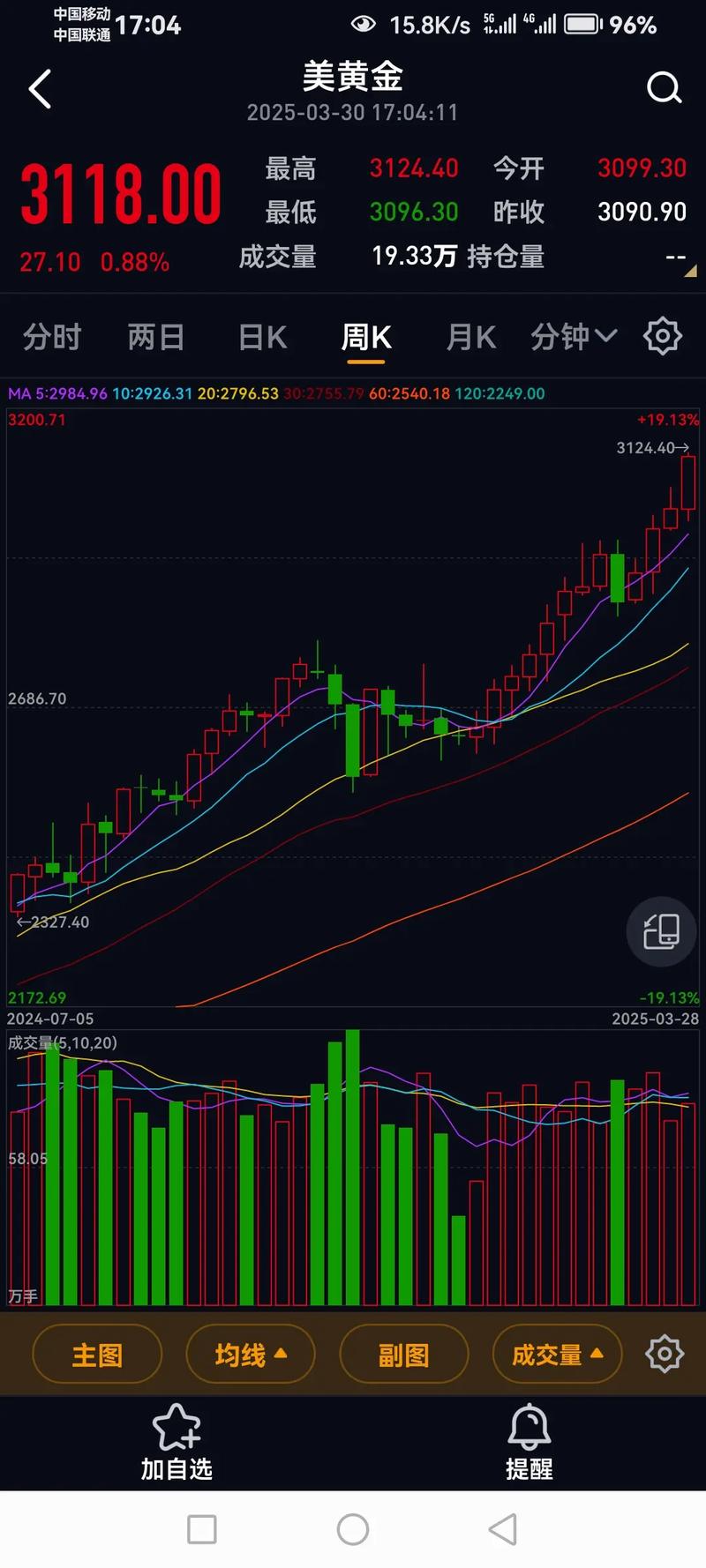
Task: Go back using the top-left arrow
Action: click(40, 89)
